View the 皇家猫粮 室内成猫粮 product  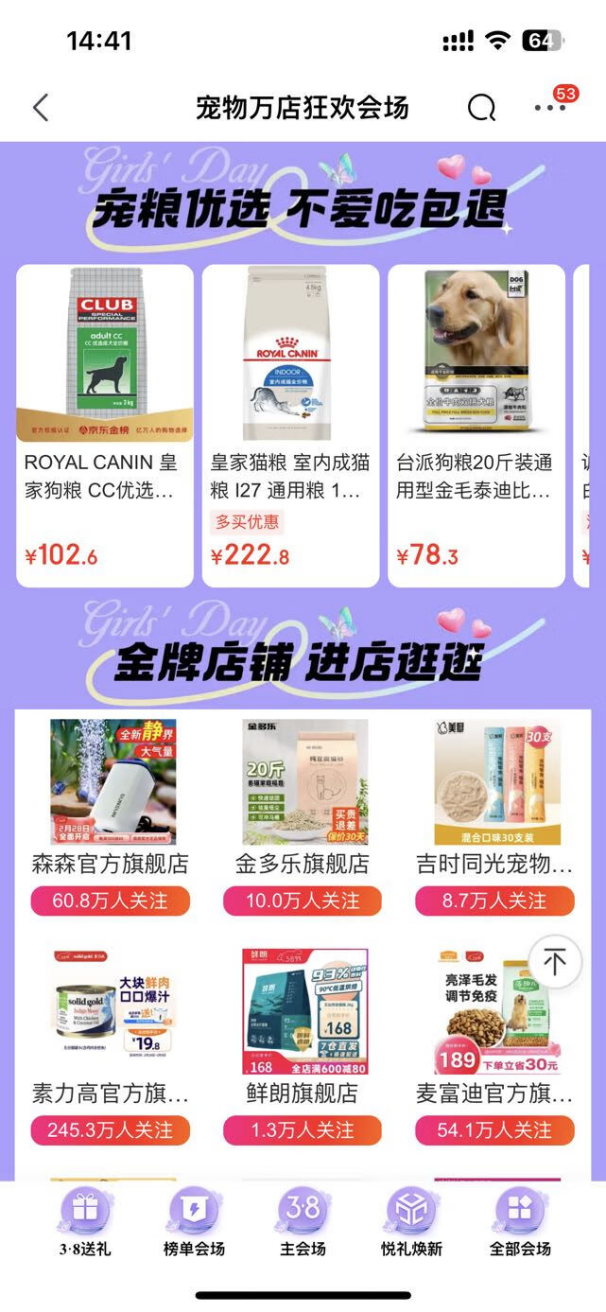tap(290, 425)
